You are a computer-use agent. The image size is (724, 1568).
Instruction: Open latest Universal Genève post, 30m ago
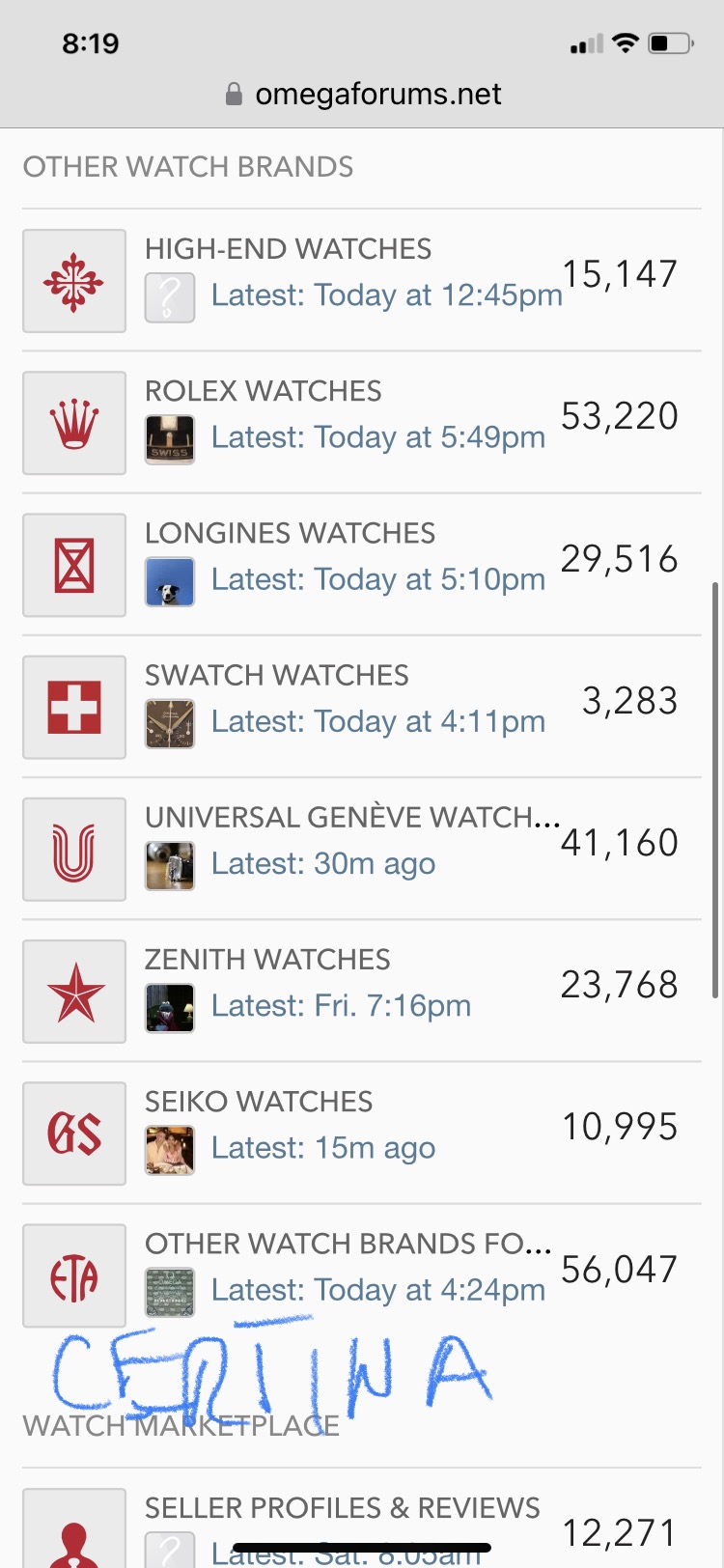322,864
